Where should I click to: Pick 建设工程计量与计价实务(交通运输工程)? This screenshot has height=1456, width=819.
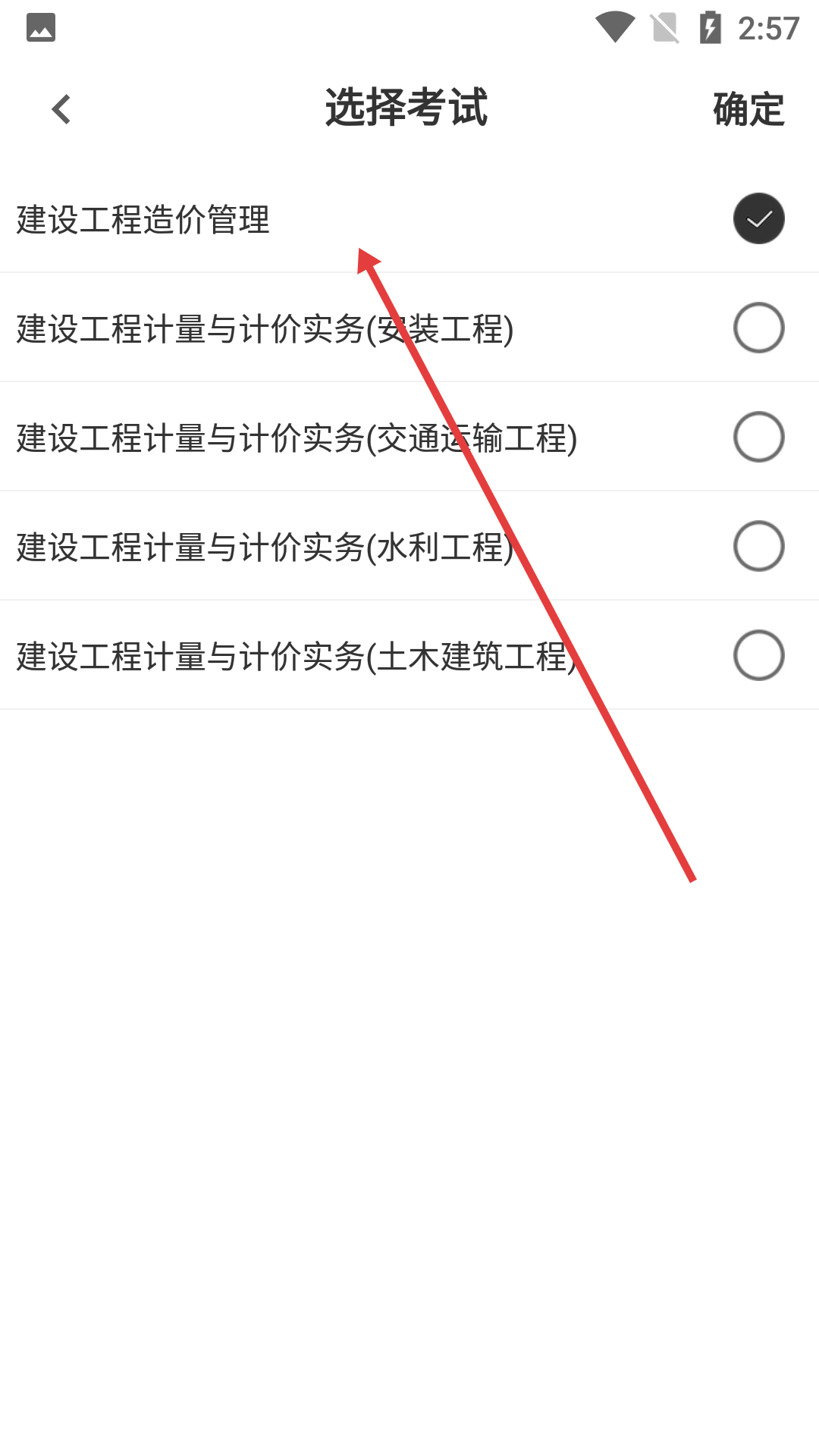click(x=758, y=438)
